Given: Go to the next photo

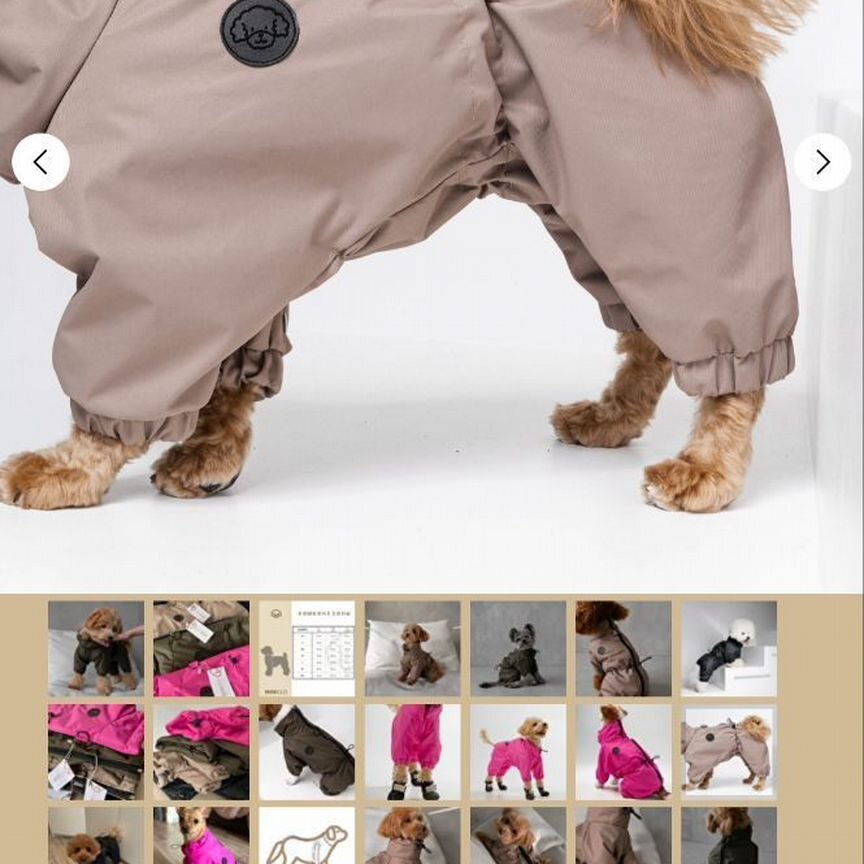Looking at the screenshot, I should click(x=822, y=162).
